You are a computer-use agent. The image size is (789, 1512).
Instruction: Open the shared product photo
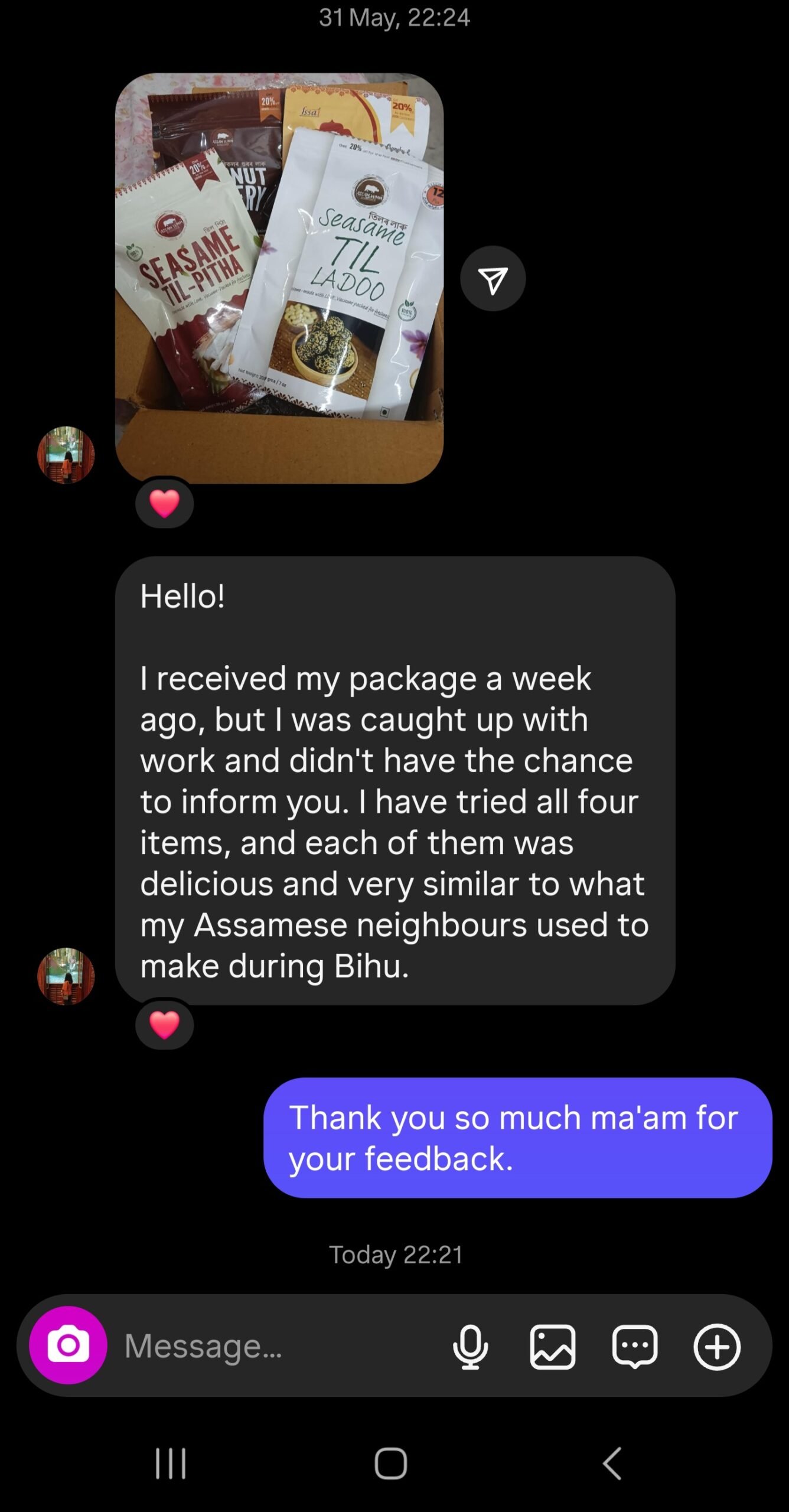coord(279,278)
